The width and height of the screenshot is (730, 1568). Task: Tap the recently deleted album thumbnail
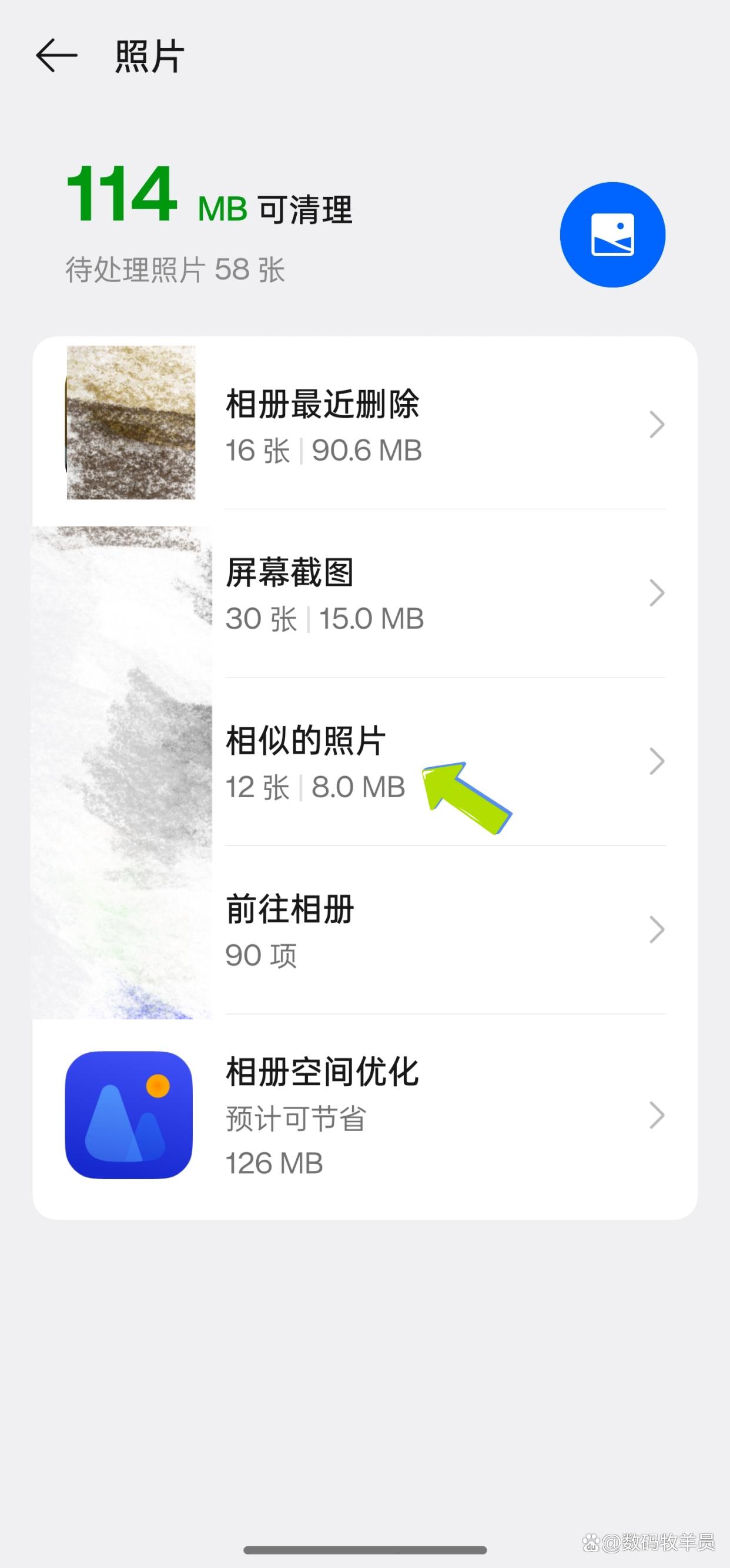pyautogui.click(x=130, y=423)
